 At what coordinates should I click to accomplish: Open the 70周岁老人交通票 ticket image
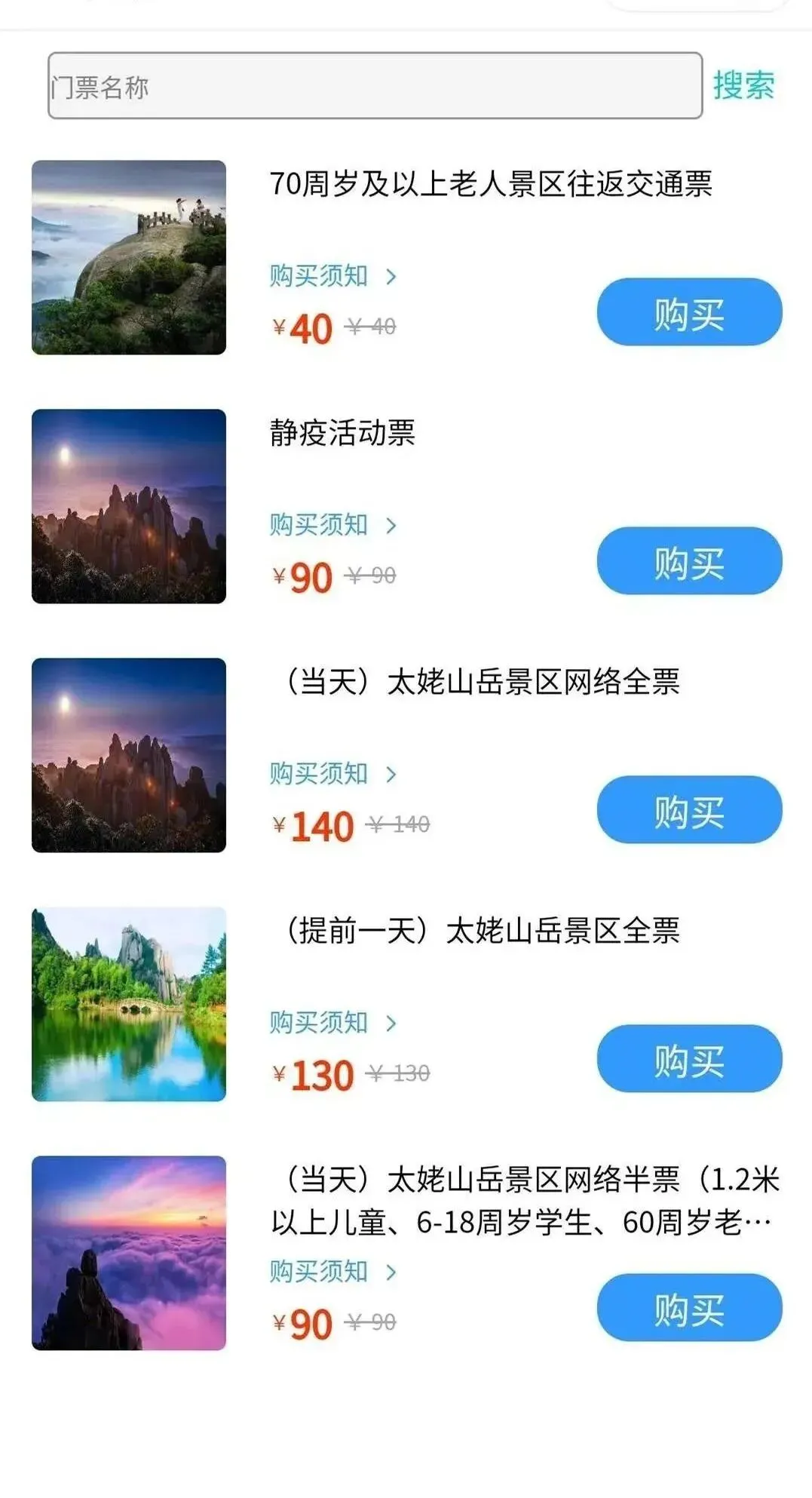tap(129, 257)
